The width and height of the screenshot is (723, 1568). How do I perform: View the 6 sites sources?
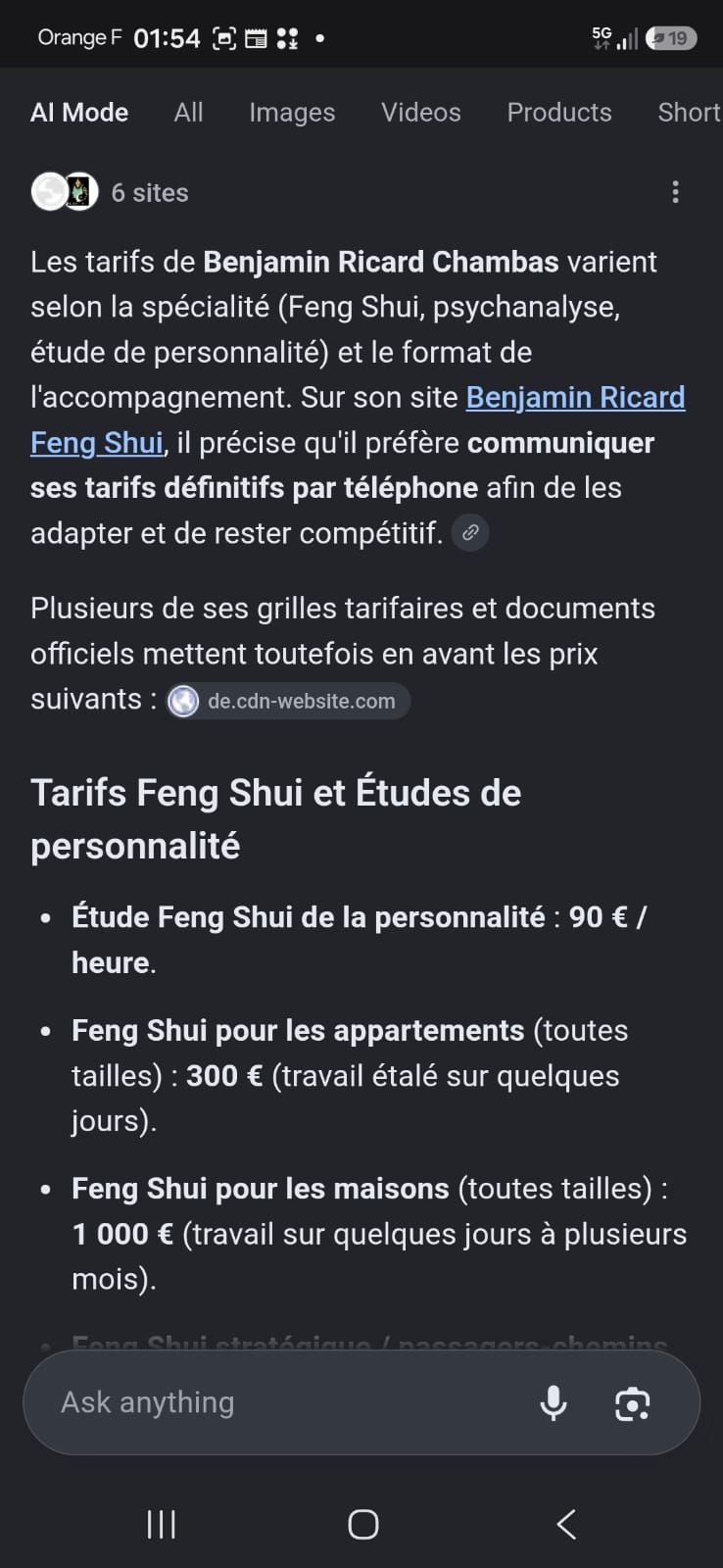click(110, 192)
